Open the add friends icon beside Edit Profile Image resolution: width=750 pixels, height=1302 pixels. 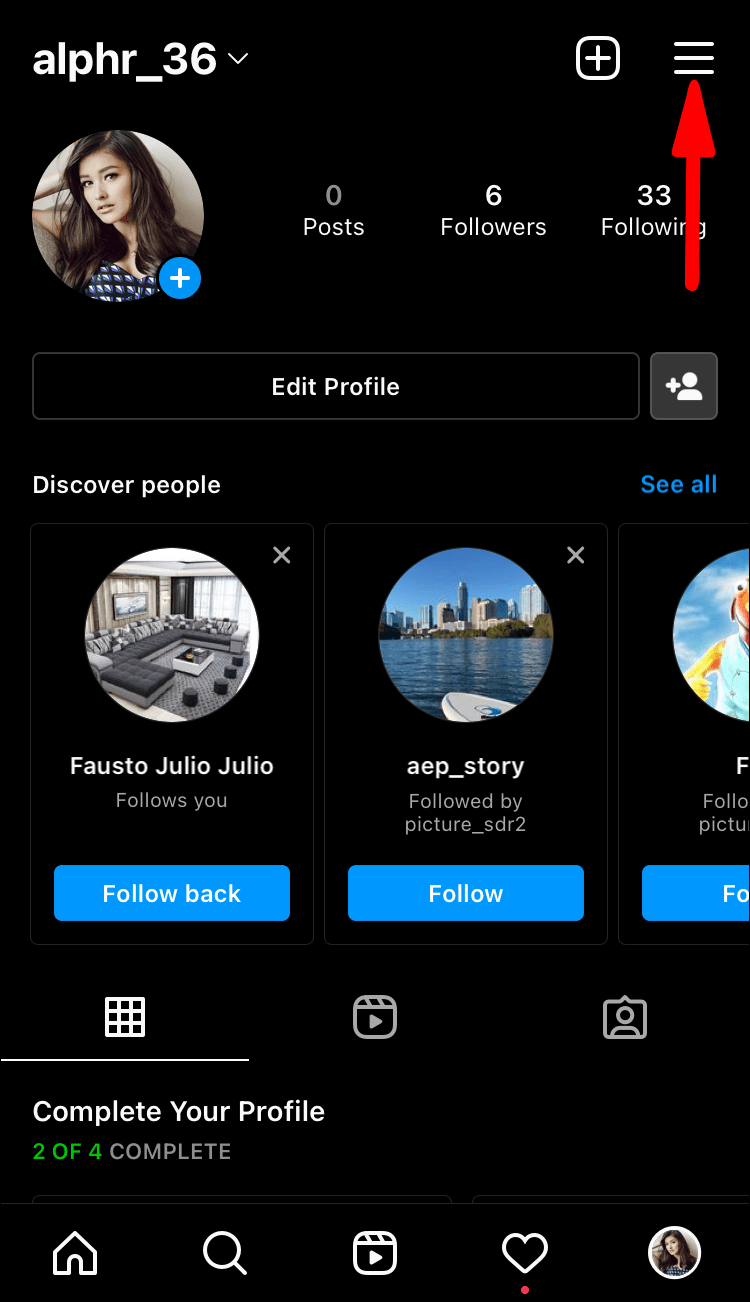[684, 386]
